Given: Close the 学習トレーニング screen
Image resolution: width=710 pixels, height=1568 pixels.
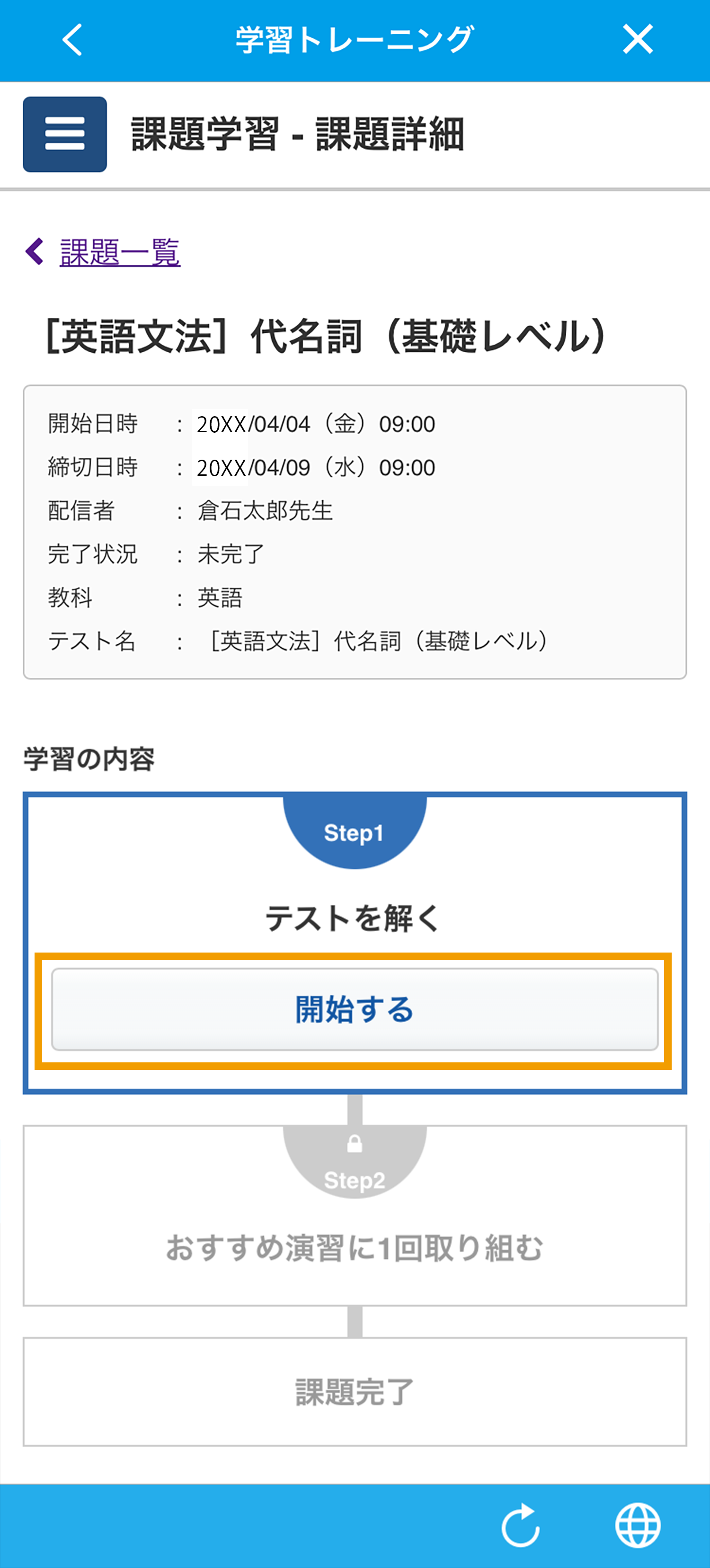Looking at the screenshot, I should click(638, 40).
